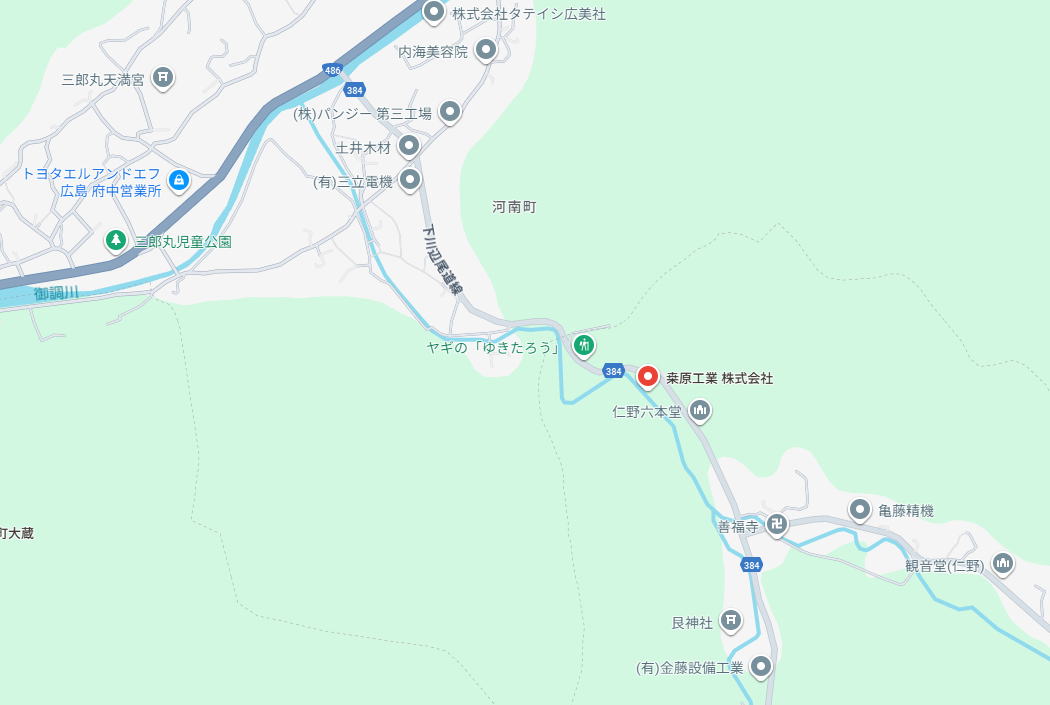
Task: Select the 亀藤精機 place pin
Action: (x=859, y=510)
